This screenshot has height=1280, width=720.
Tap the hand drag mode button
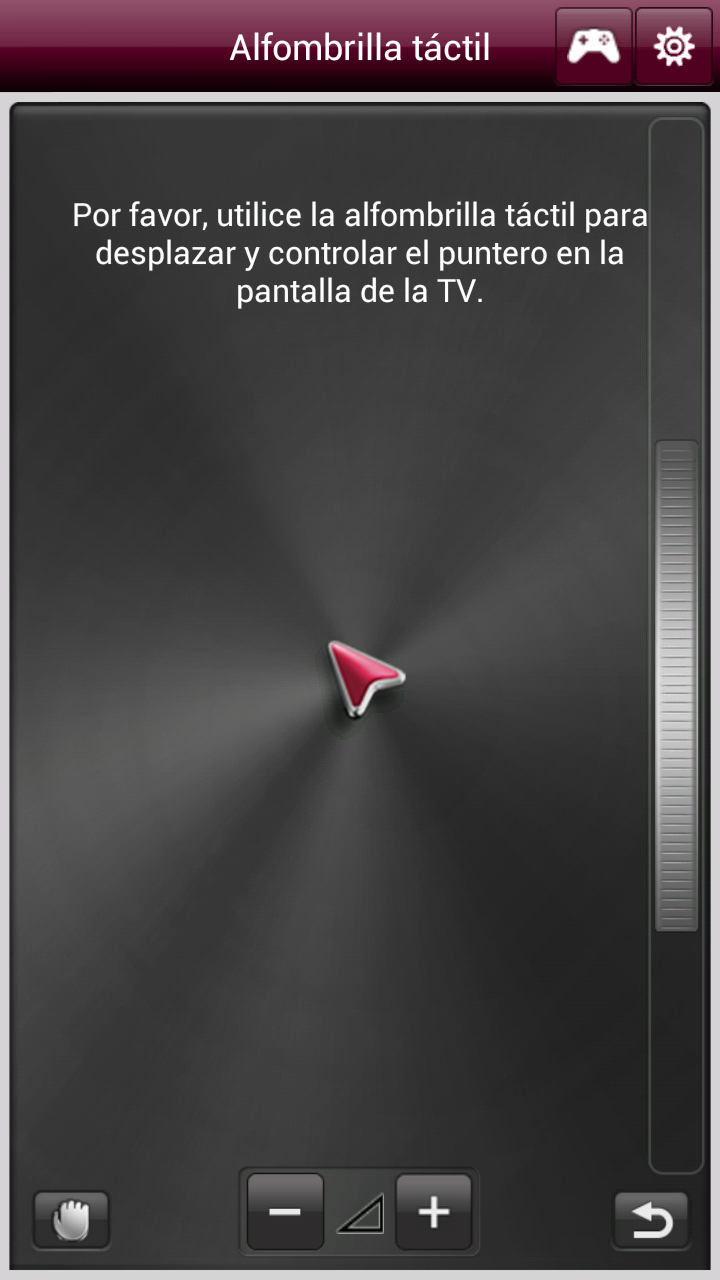coord(71,1220)
